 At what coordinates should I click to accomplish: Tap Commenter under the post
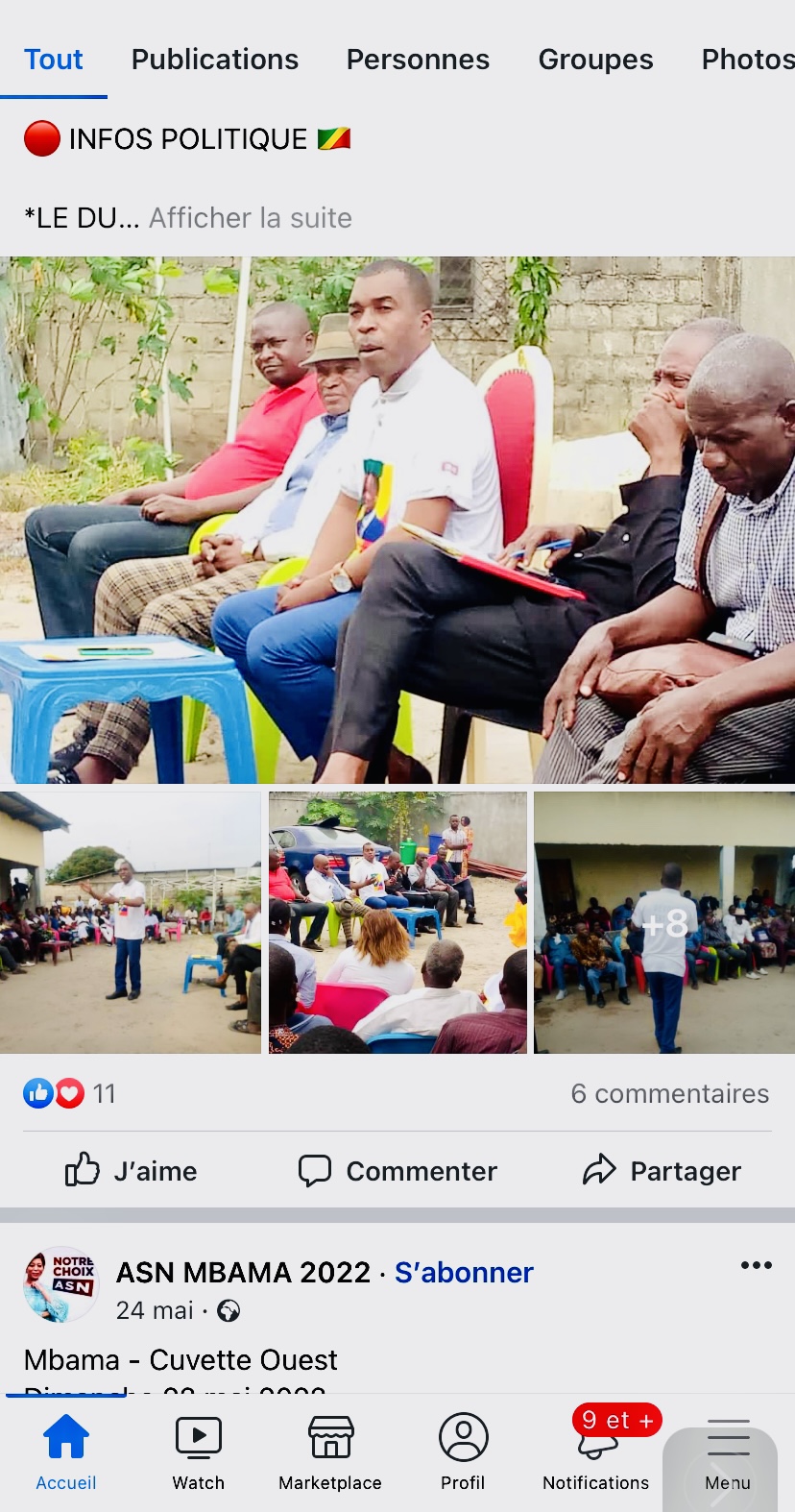[397, 1170]
